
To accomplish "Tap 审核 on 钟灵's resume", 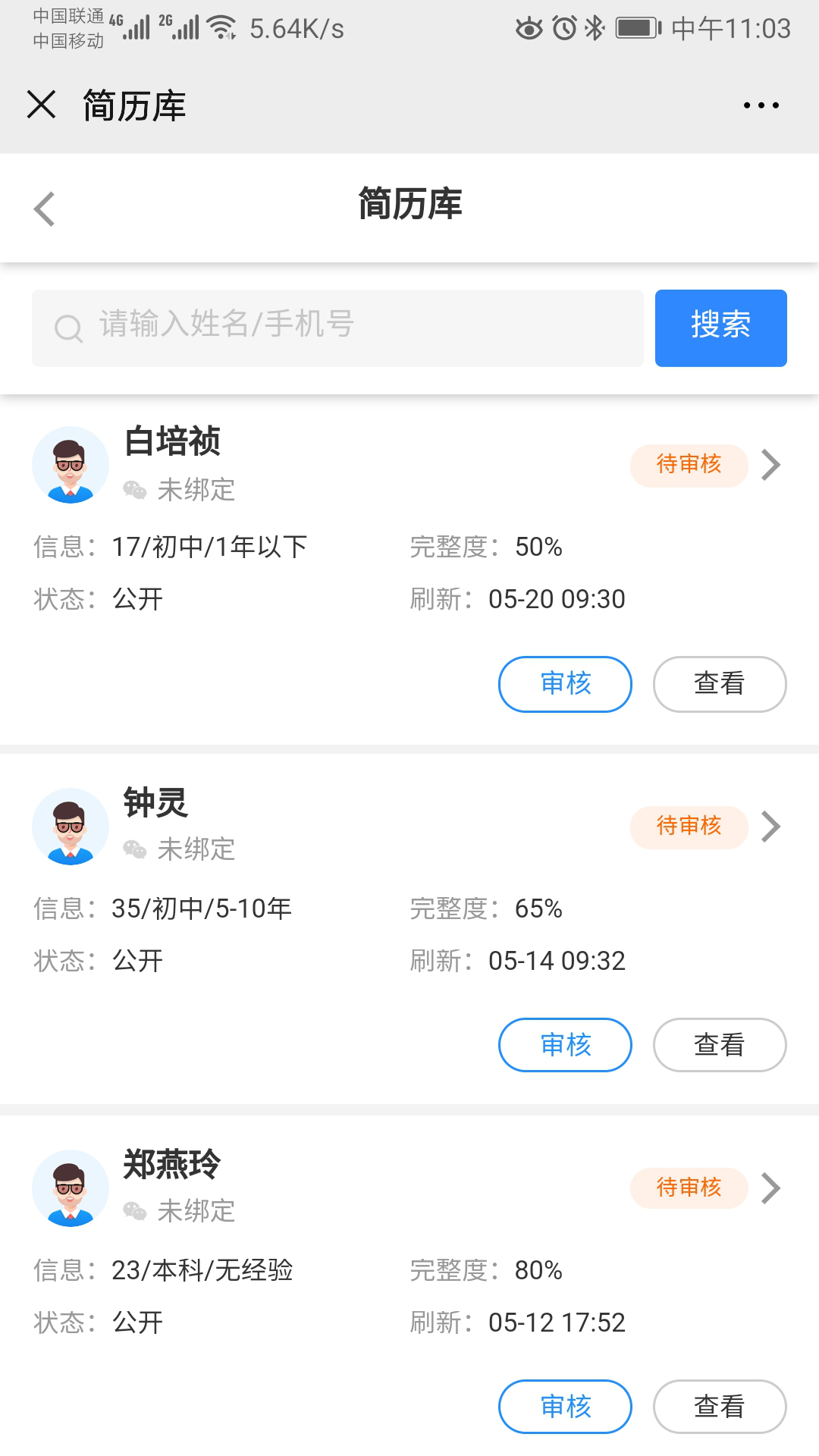I will point(565,1045).
